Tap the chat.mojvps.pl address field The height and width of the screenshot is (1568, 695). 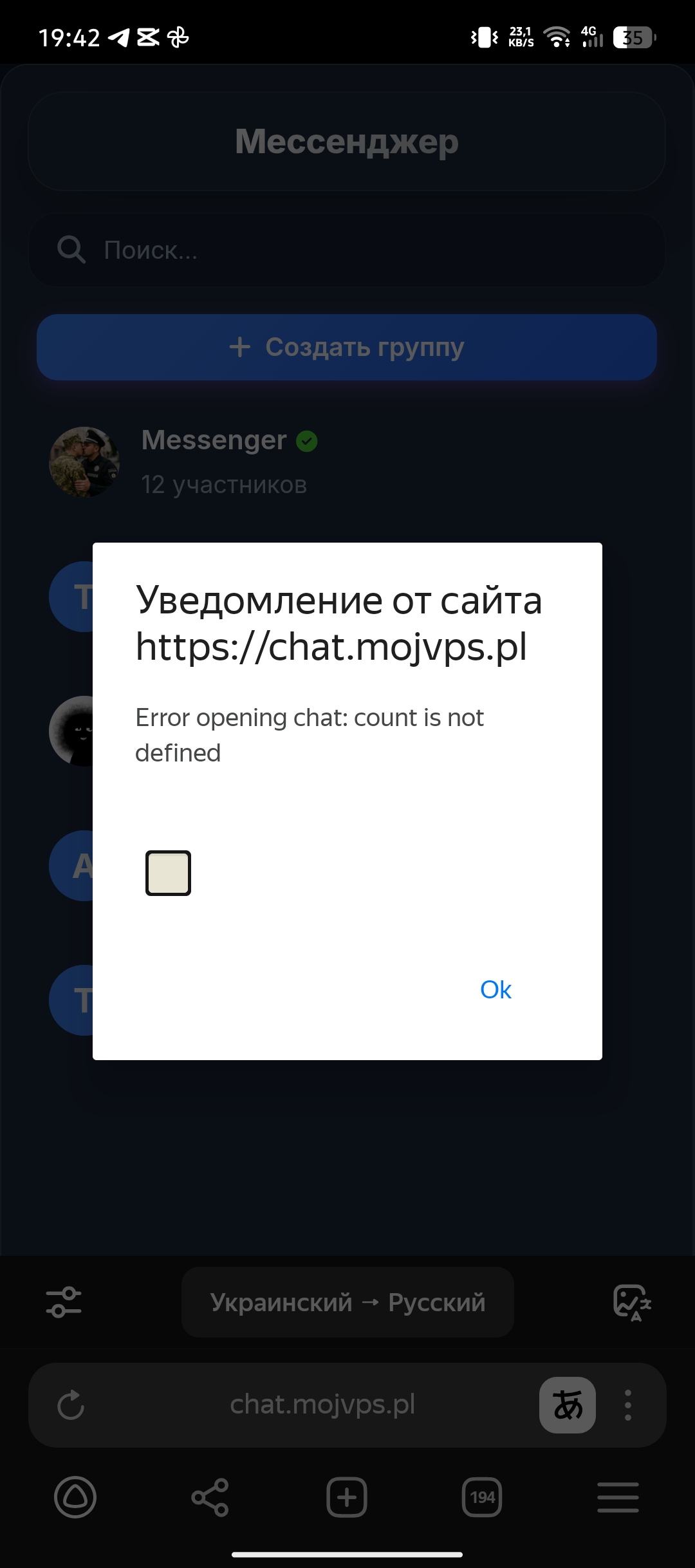pos(322,1405)
